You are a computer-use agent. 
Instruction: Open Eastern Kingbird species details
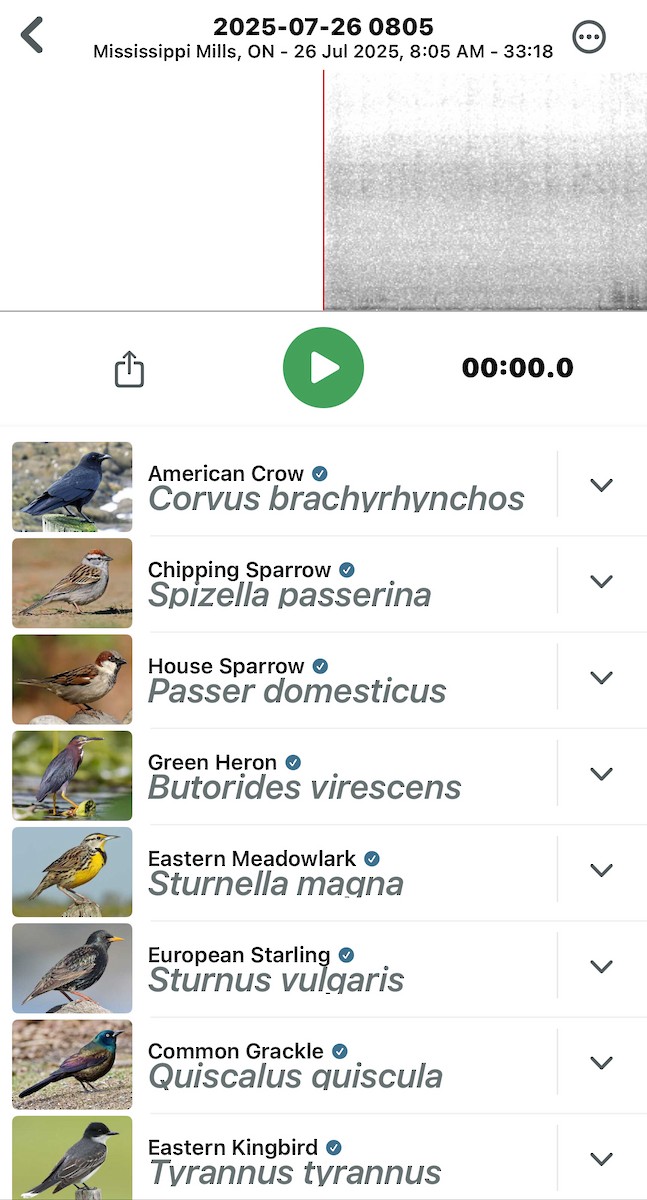tap(295, 1160)
